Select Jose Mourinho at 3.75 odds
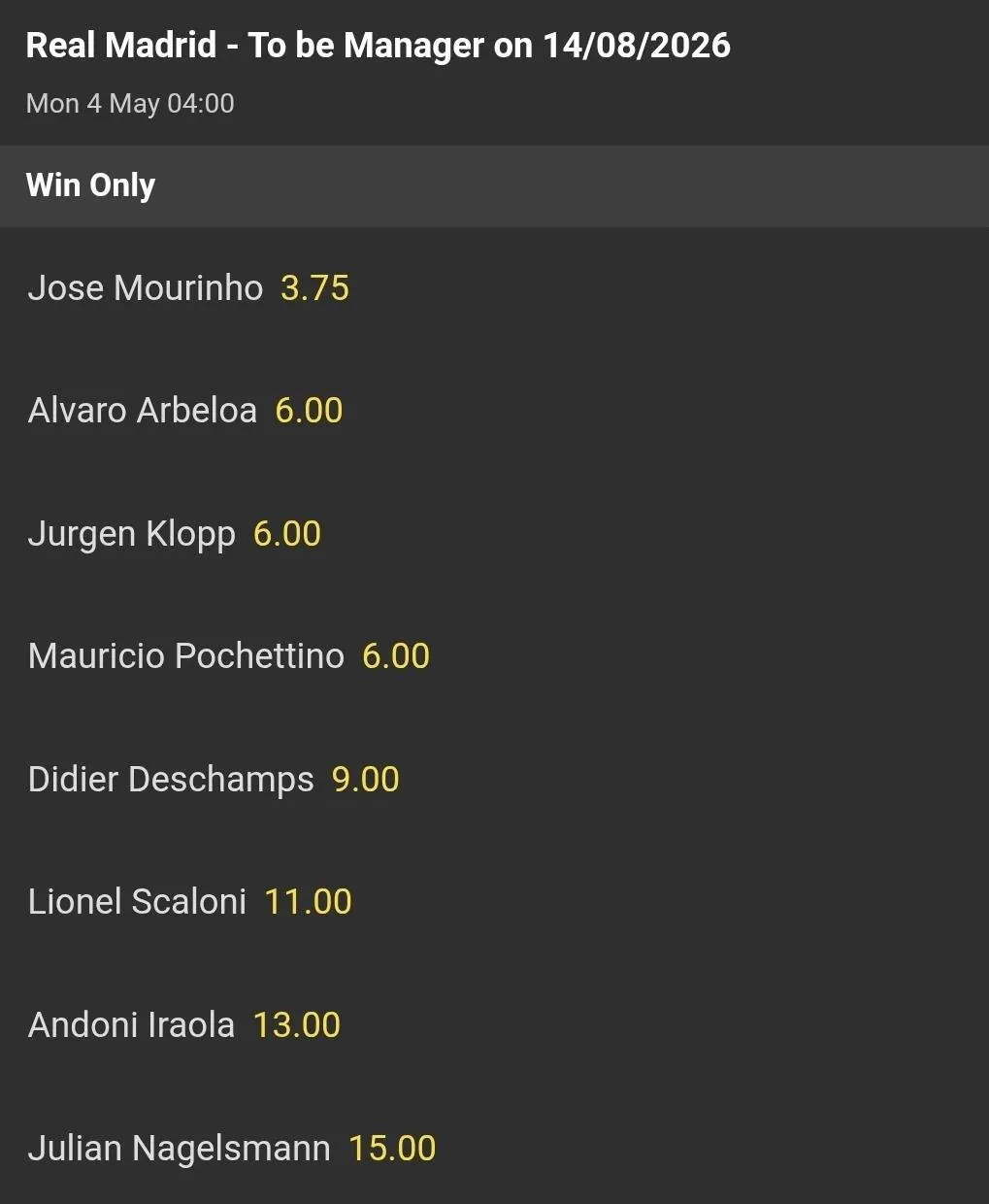 314,288
